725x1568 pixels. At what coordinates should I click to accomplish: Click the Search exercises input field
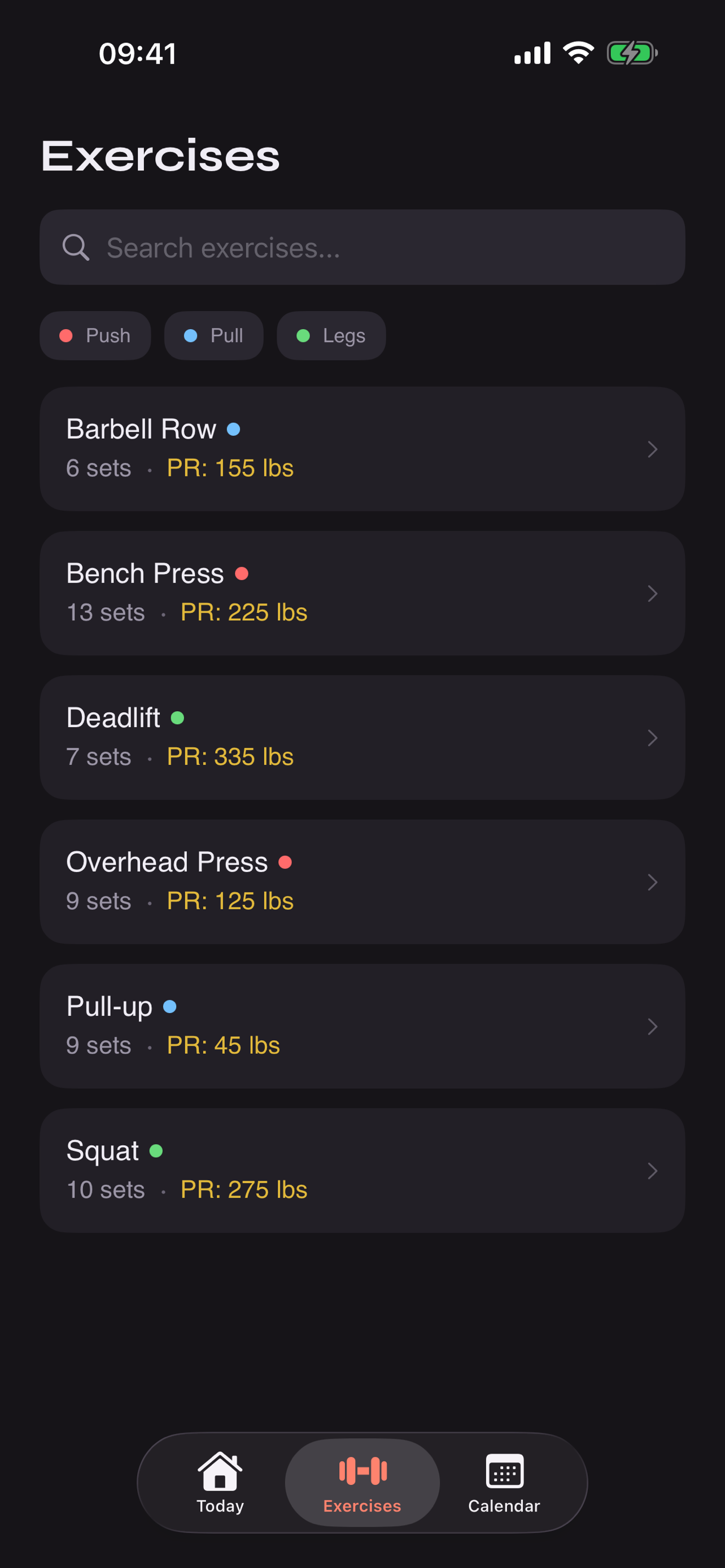[x=361, y=247]
